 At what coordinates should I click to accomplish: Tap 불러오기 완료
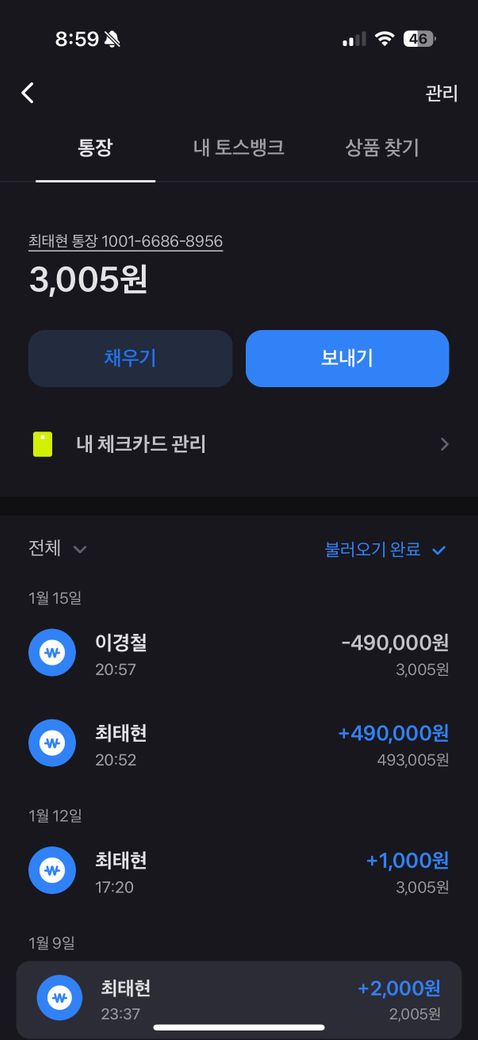point(385,549)
